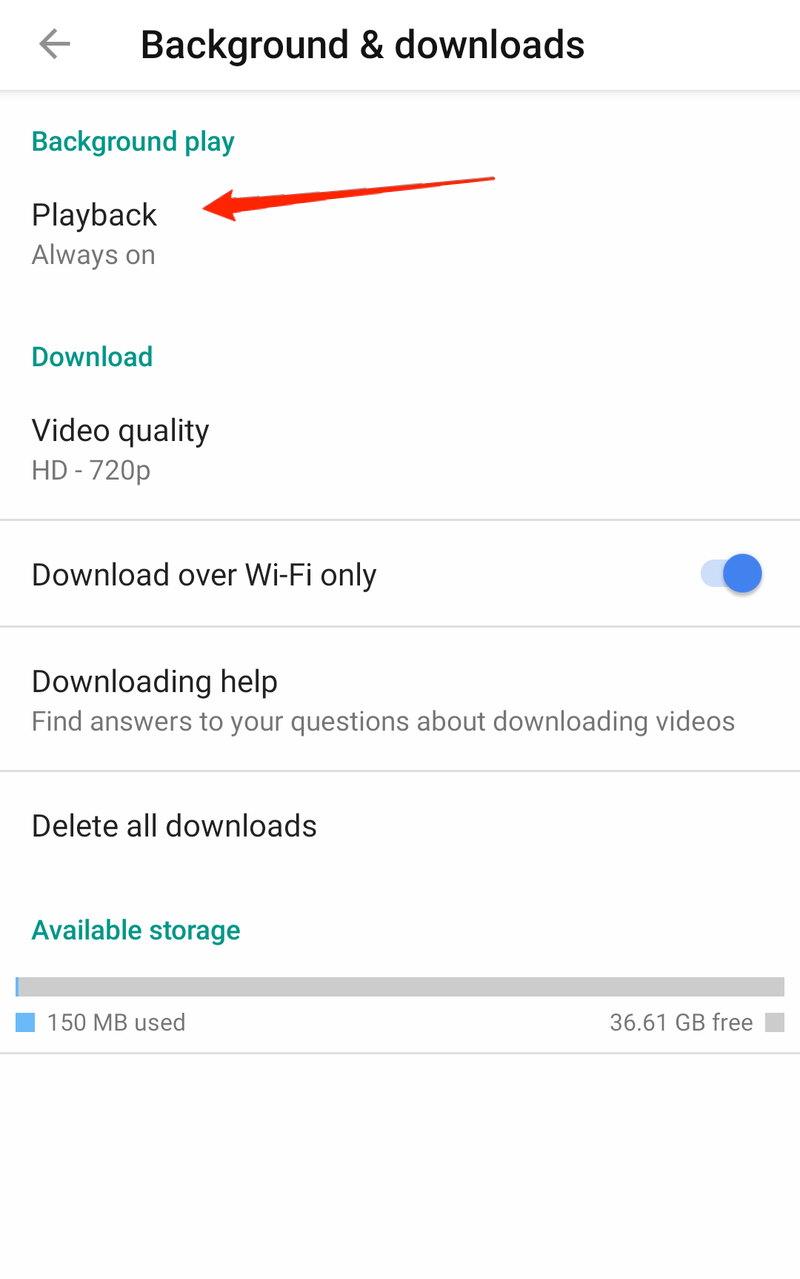Expand the Playback option showing Always on
Image resolution: width=800 pixels, height=1279 pixels.
pos(94,233)
